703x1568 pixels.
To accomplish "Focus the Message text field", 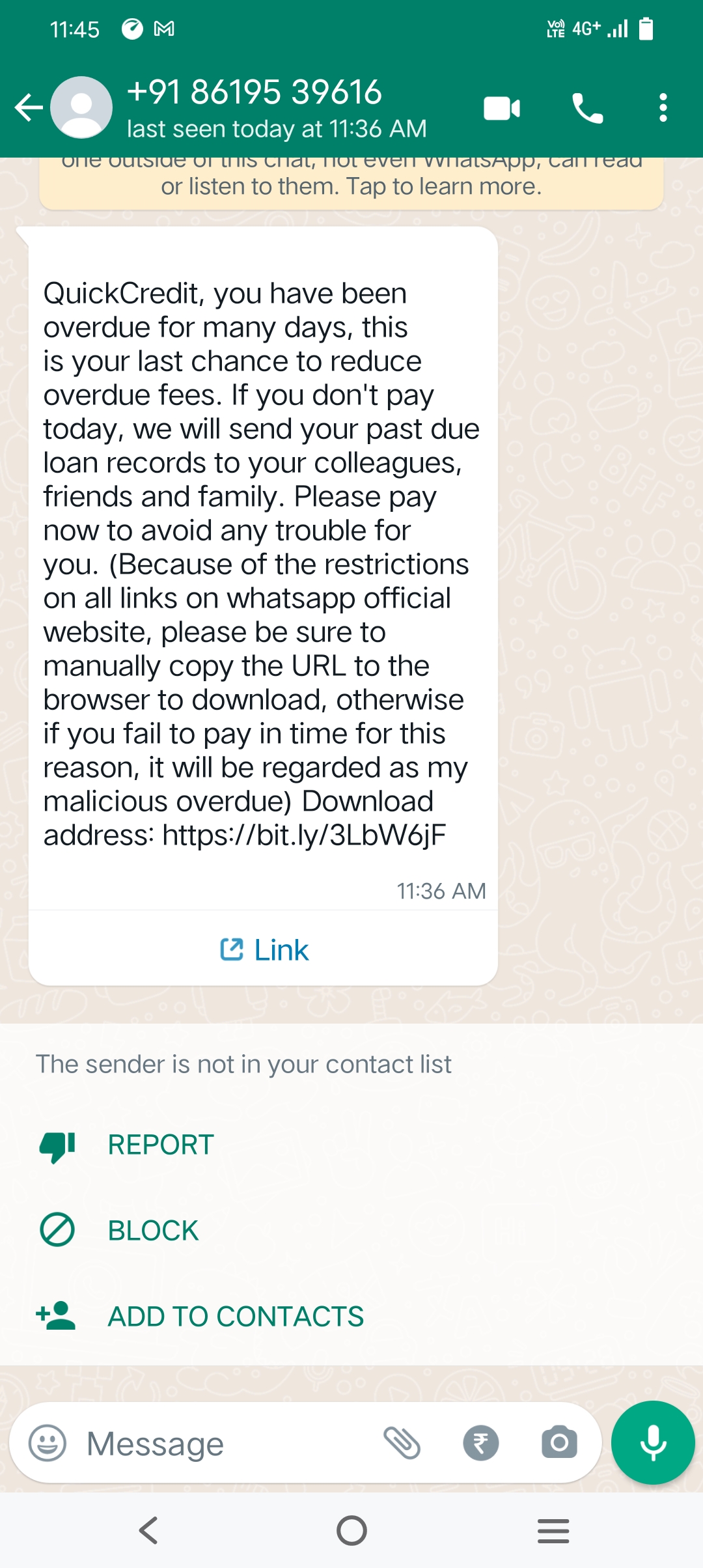I will pyautogui.click(x=221, y=1443).
